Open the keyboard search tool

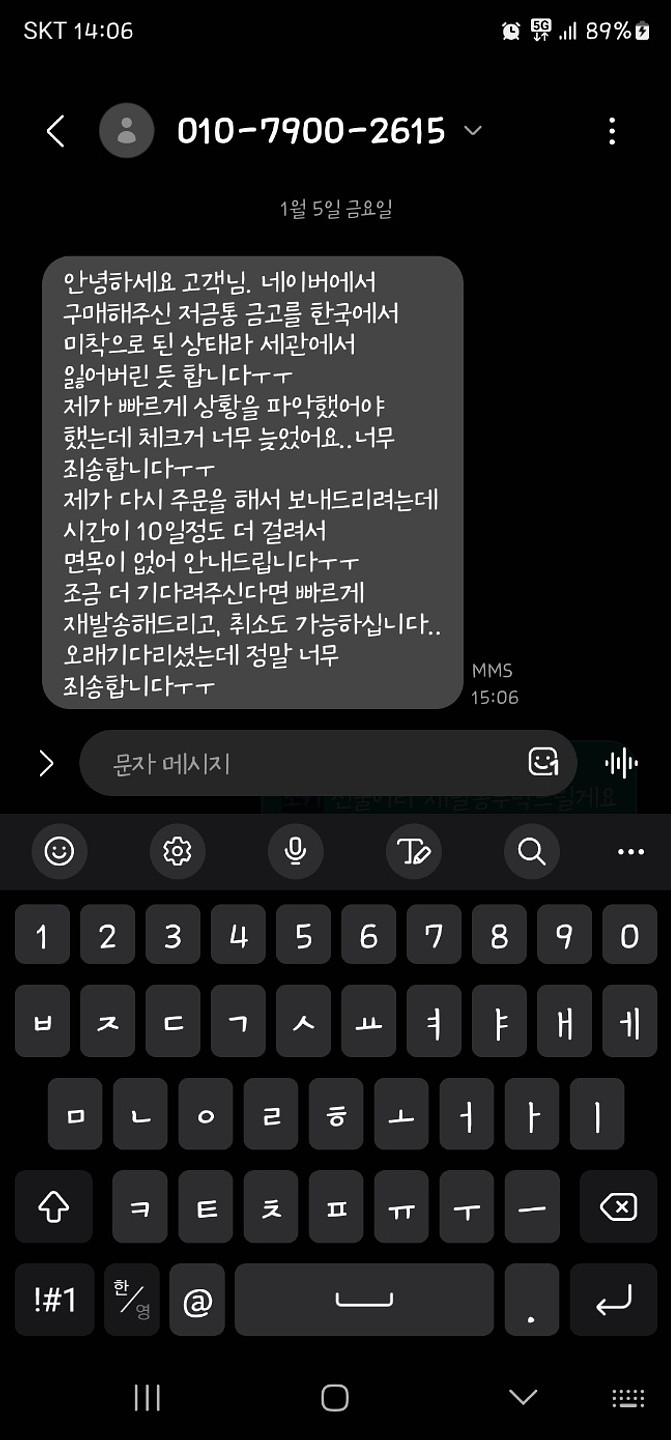(x=531, y=851)
